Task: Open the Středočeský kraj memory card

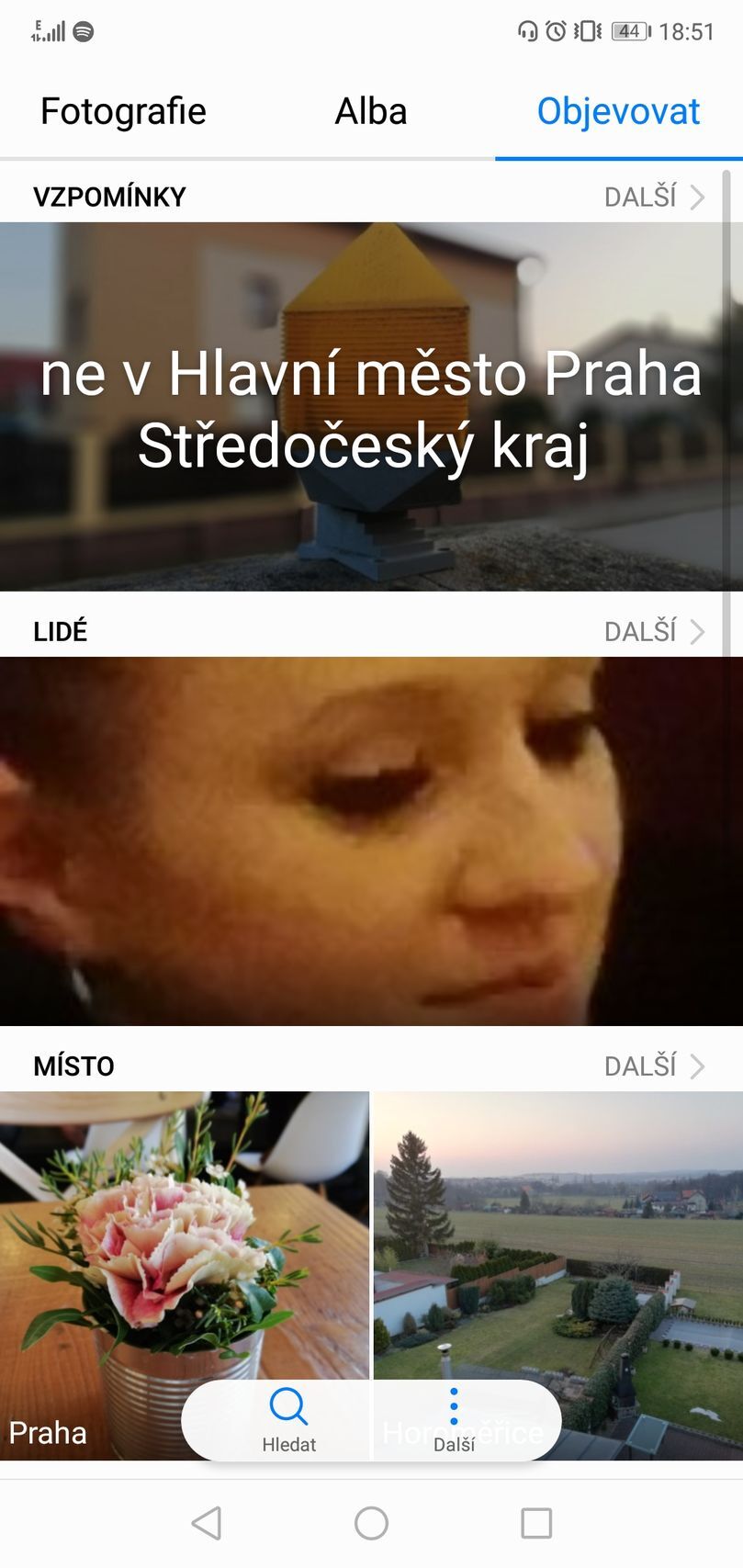Action: click(x=370, y=406)
